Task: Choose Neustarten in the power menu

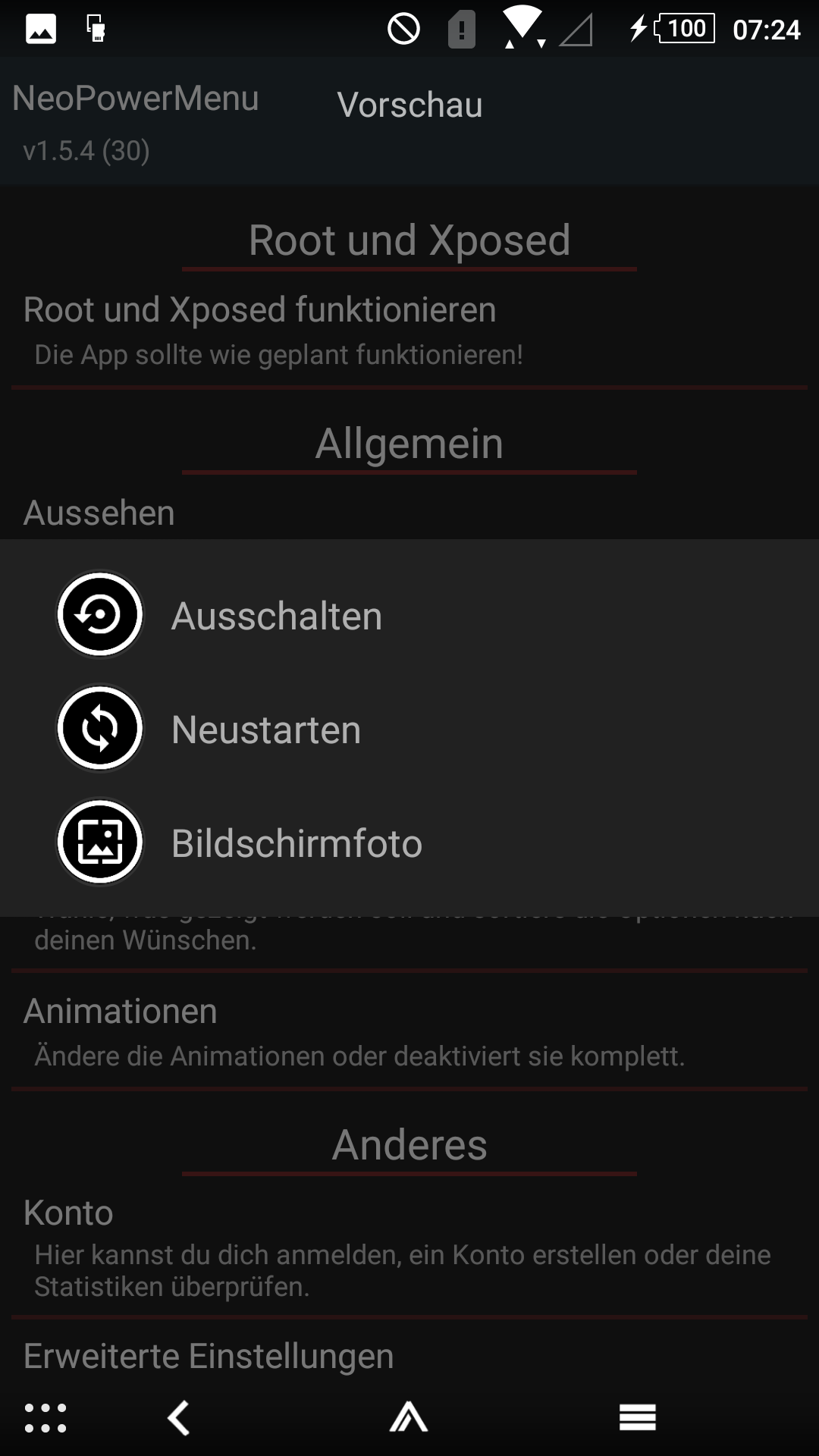Action: click(265, 729)
